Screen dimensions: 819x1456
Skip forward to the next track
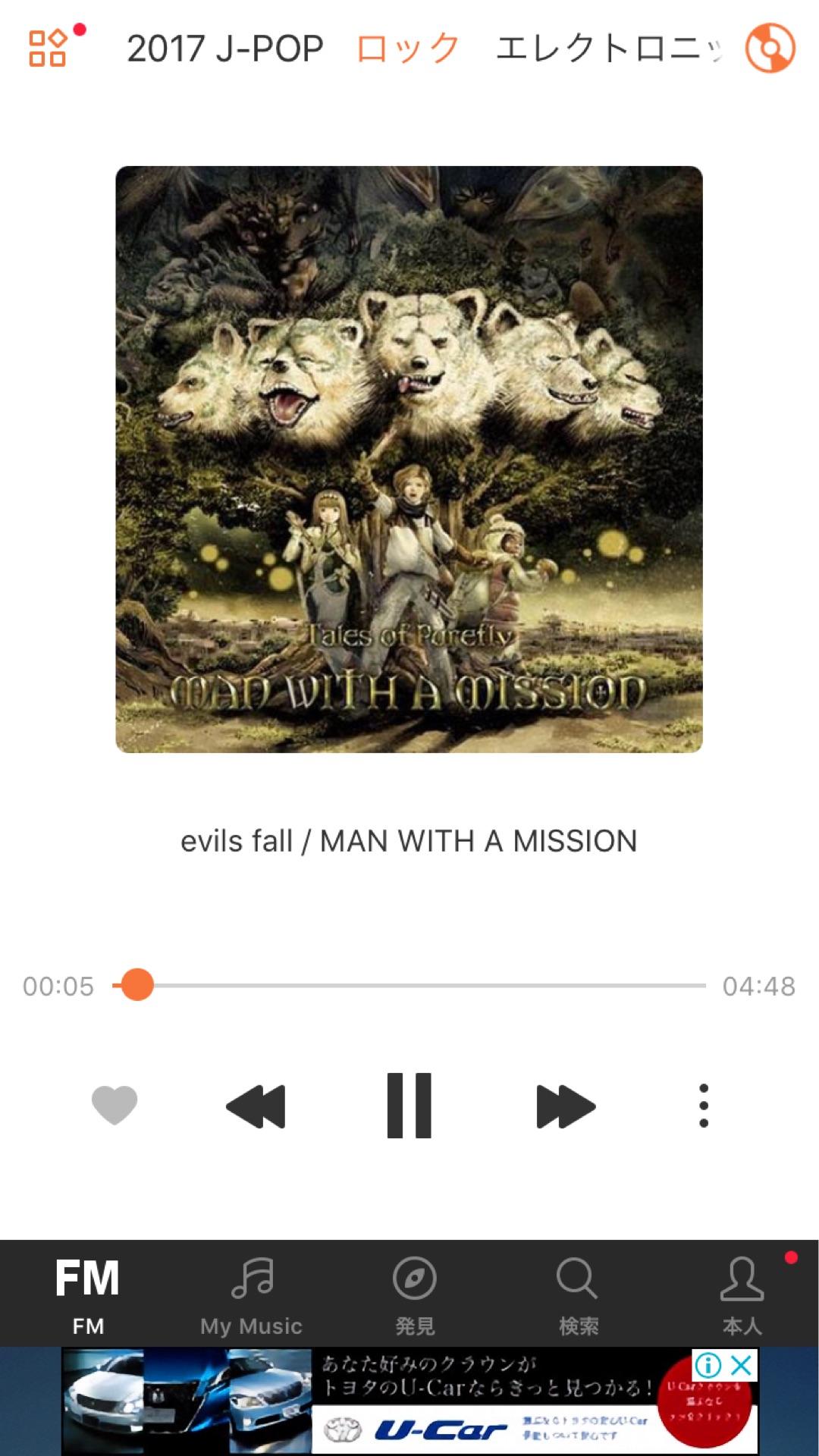[565, 1106]
